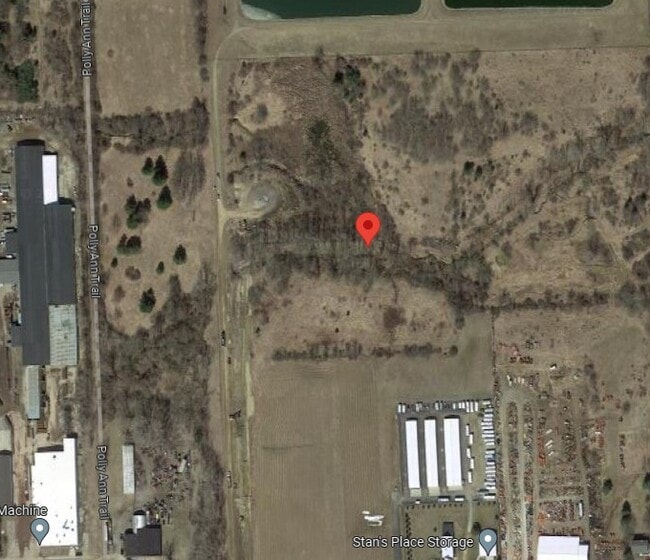The width and height of the screenshot is (650, 560).
Task: Select the Machine place marker
Action: [x=40, y=528]
